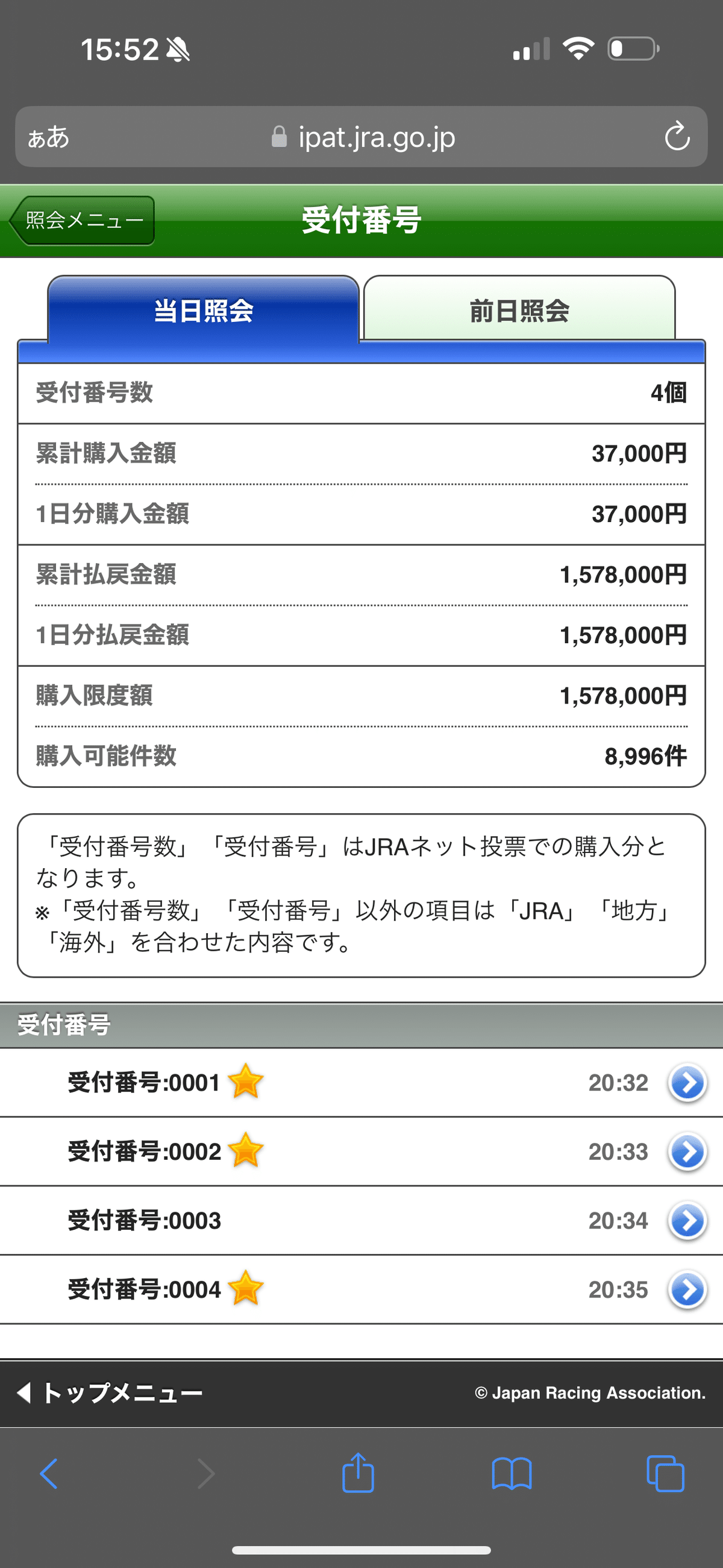Open 受付番号:0002 details
This screenshot has width=723, height=1568.
click(361, 1151)
